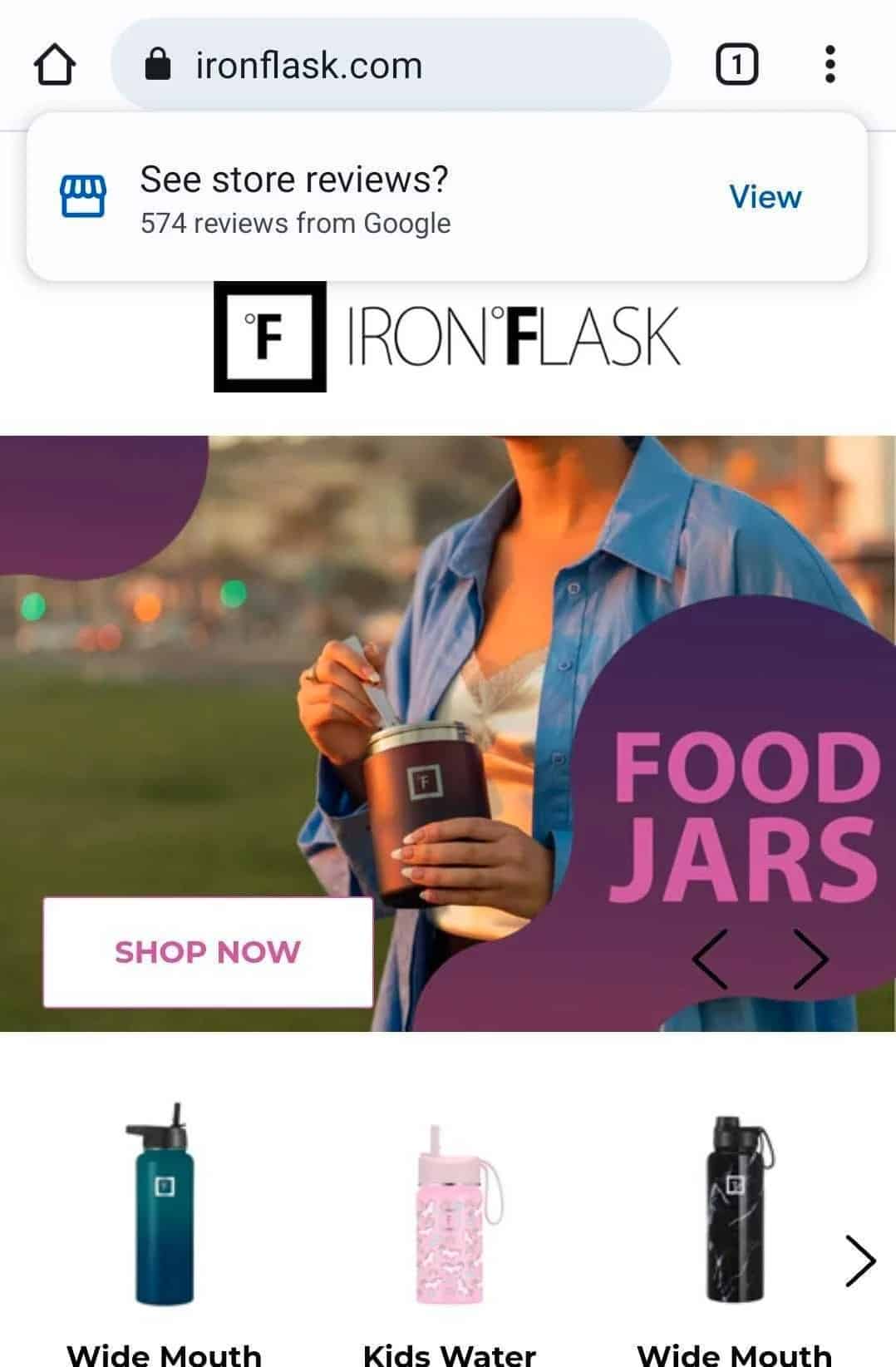Tap Shop Now on Food Jars banner

(x=208, y=952)
